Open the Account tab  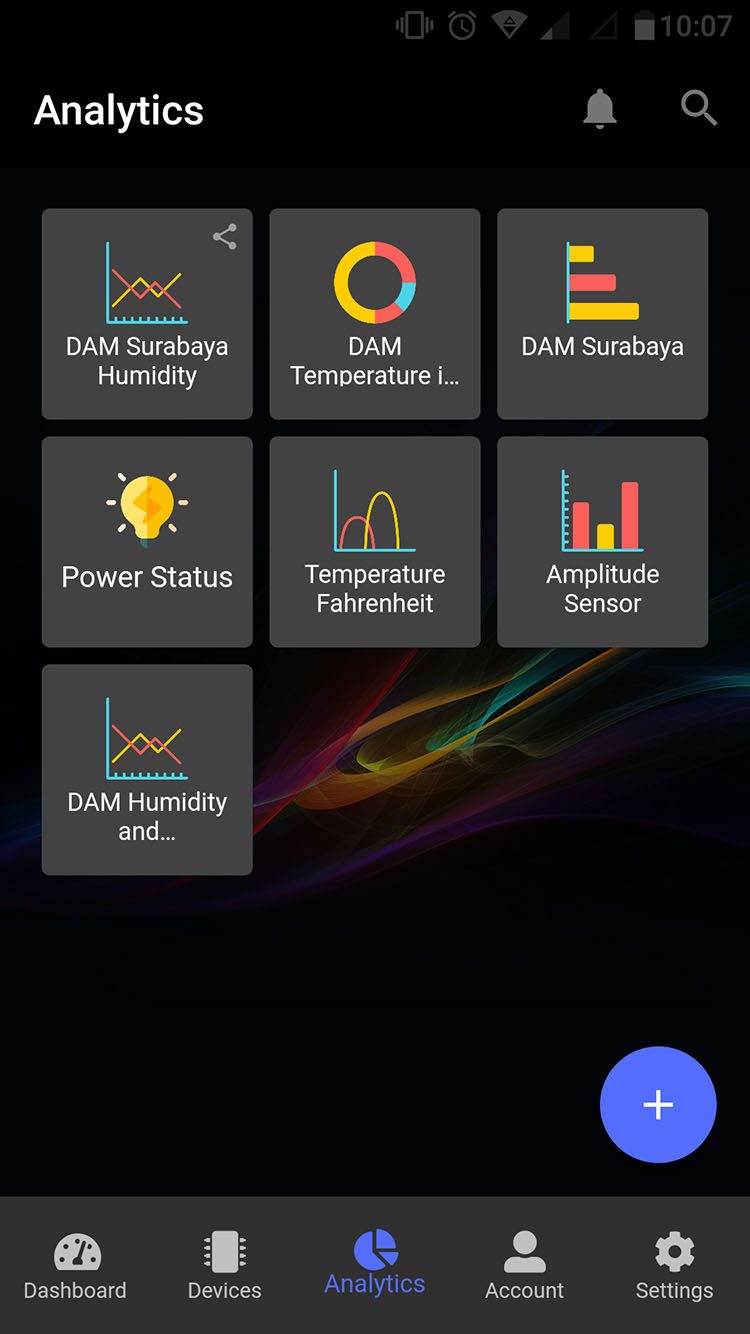tap(525, 1266)
